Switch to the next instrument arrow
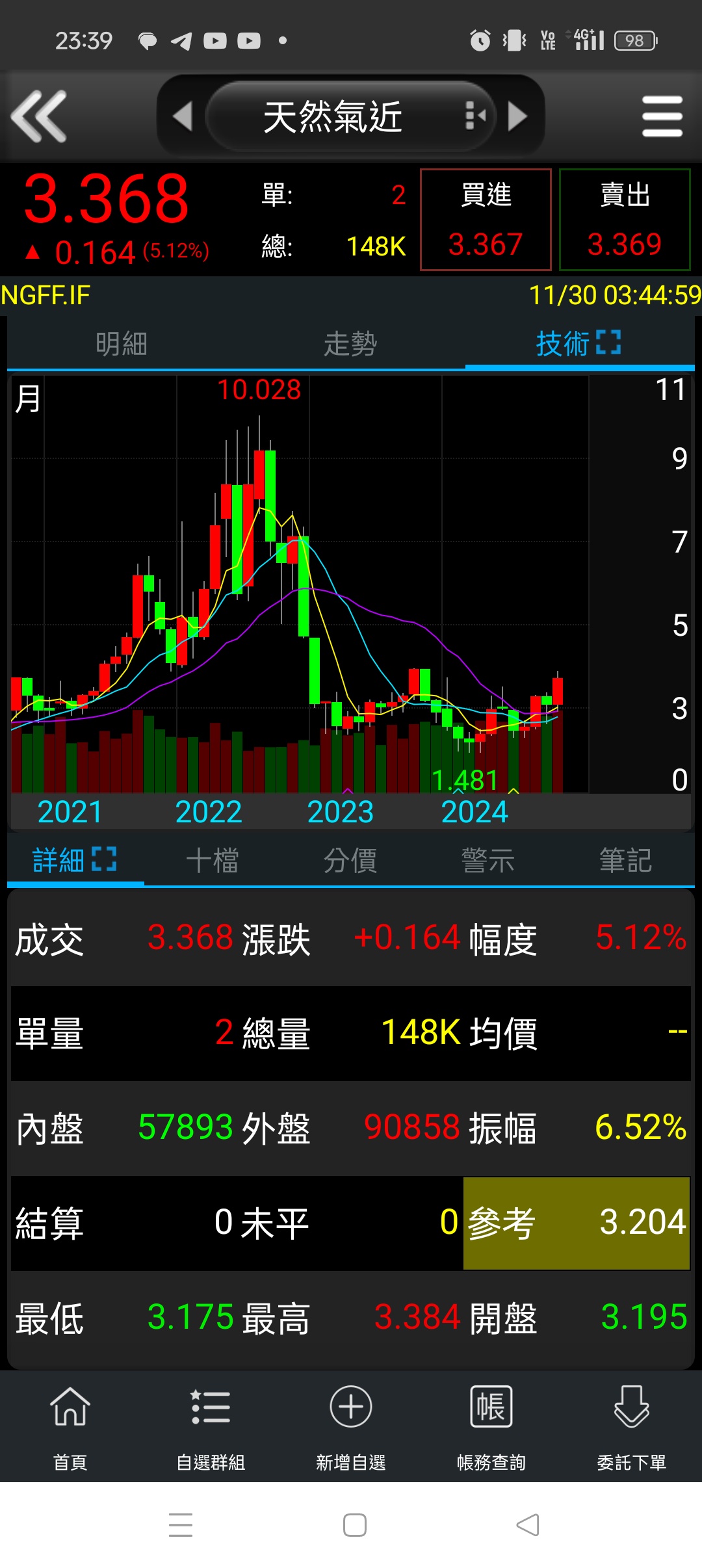This screenshot has width=702, height=1568. (517, 116)
